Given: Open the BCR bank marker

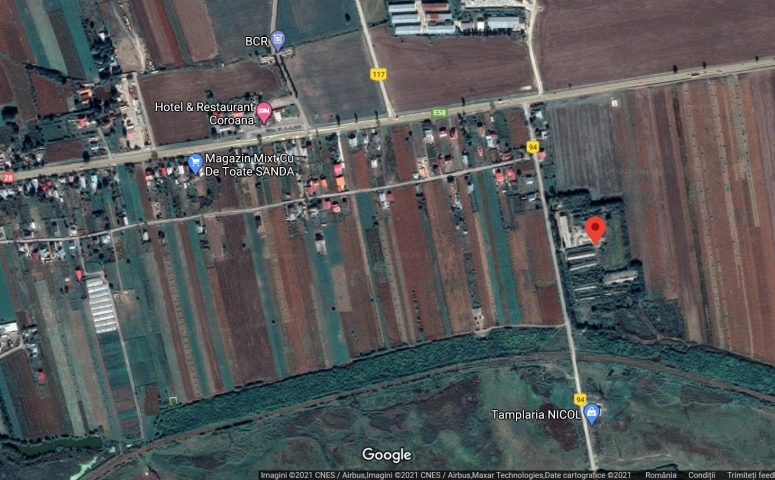Looking at the screenshot, I should pos(278,40).
